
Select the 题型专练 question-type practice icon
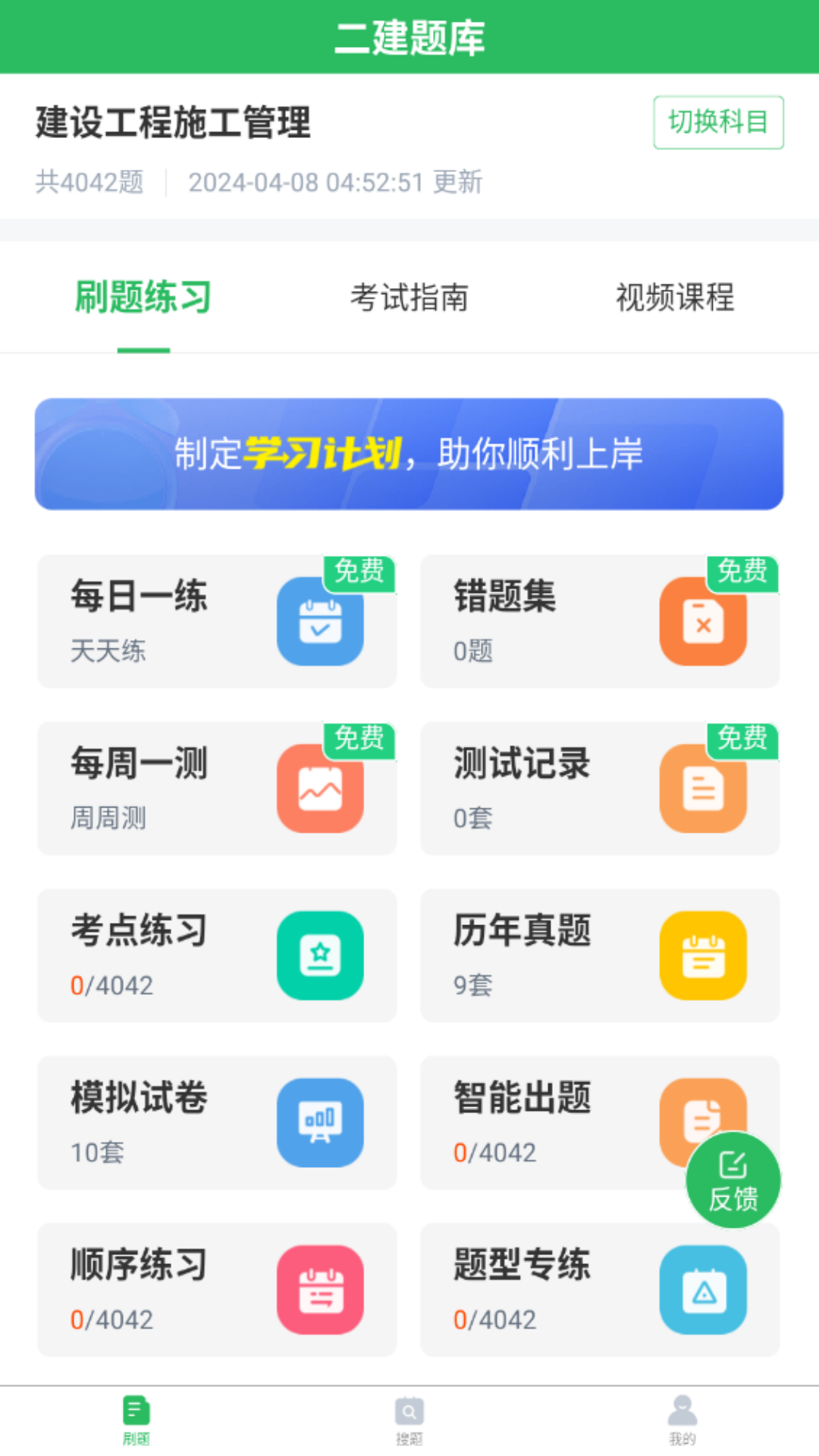pyautogui.click(x=703, y=1289)
